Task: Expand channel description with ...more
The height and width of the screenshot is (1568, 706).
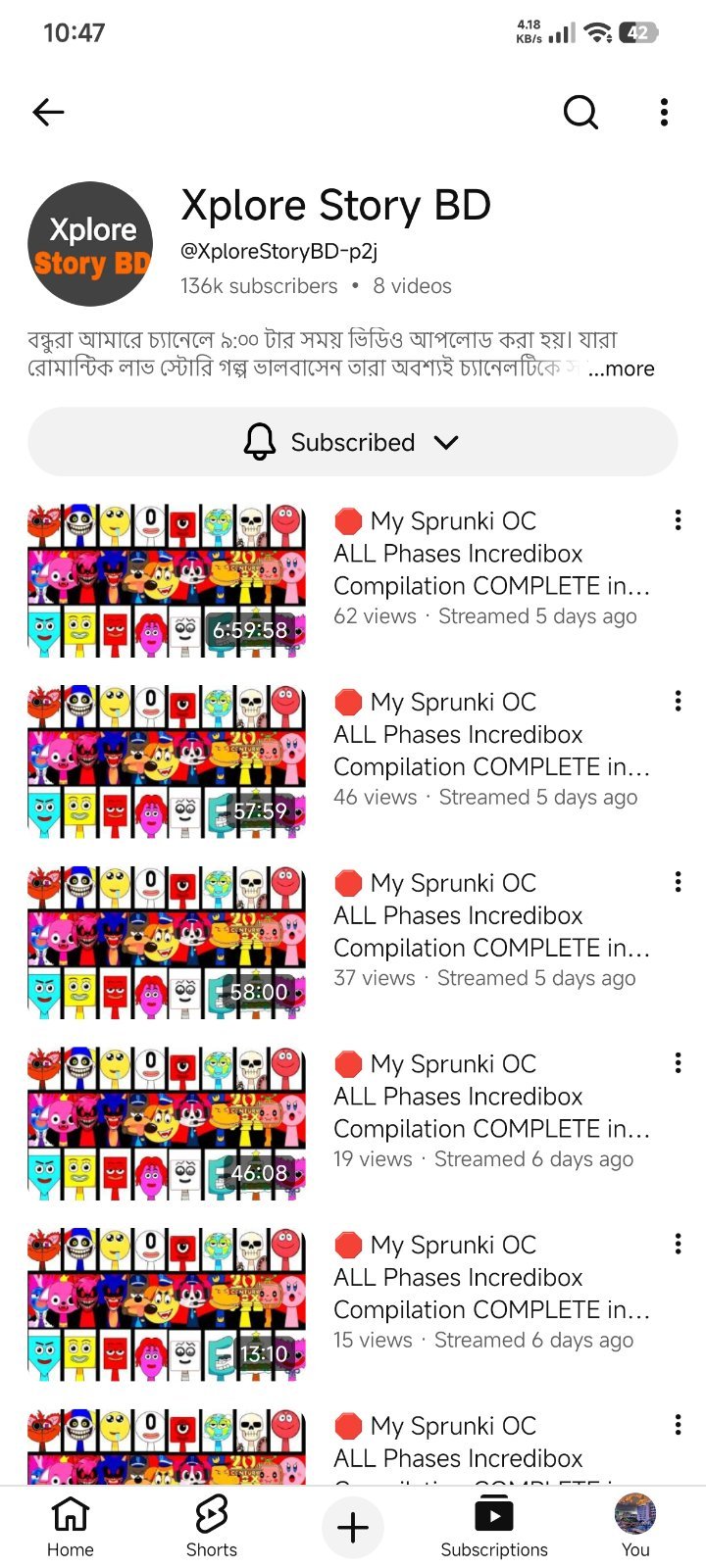Action: [621, 369]
